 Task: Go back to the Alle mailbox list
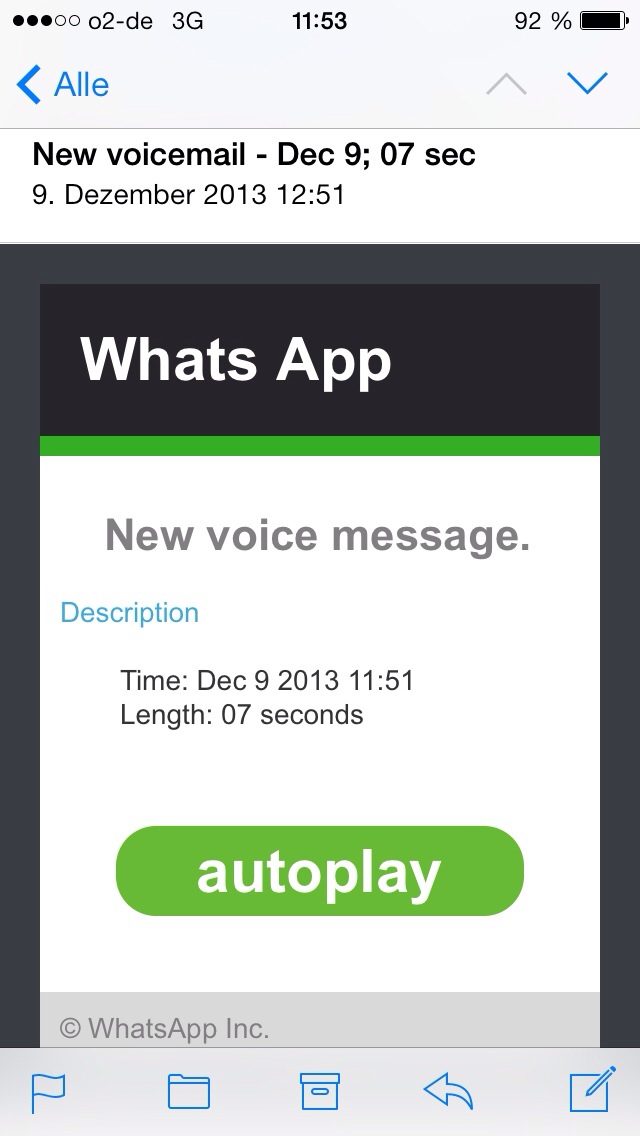coord(63,85)
